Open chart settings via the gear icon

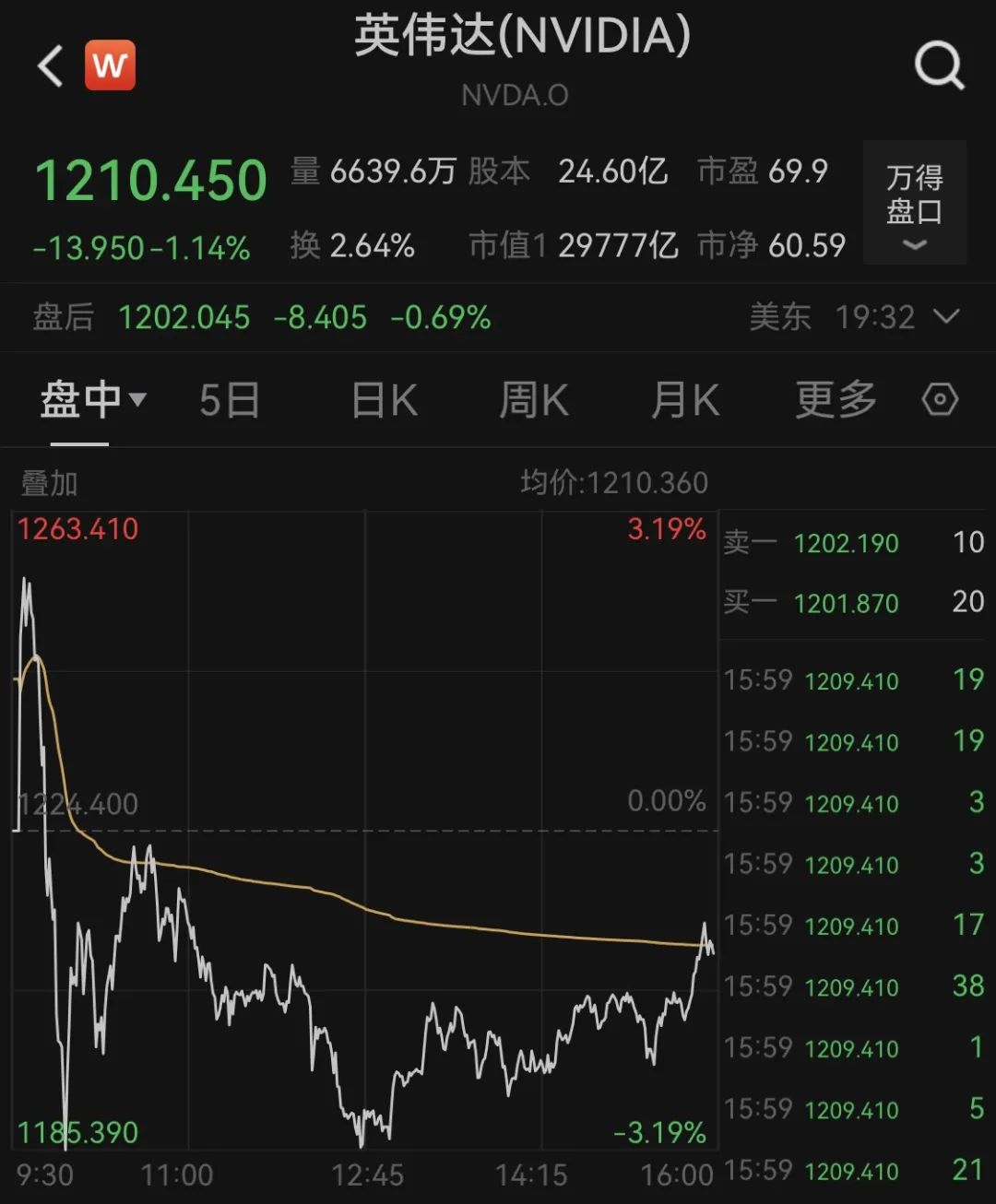pos(940,399)
